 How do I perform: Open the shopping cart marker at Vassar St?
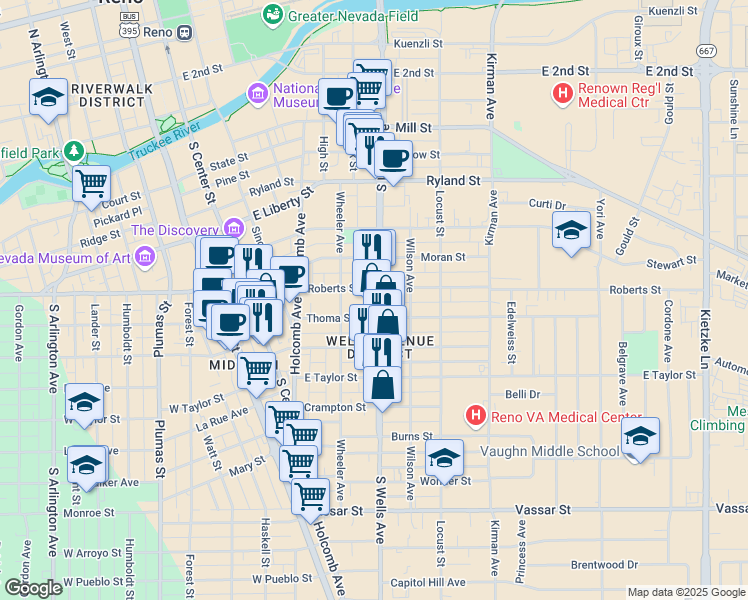click(310, 498)
